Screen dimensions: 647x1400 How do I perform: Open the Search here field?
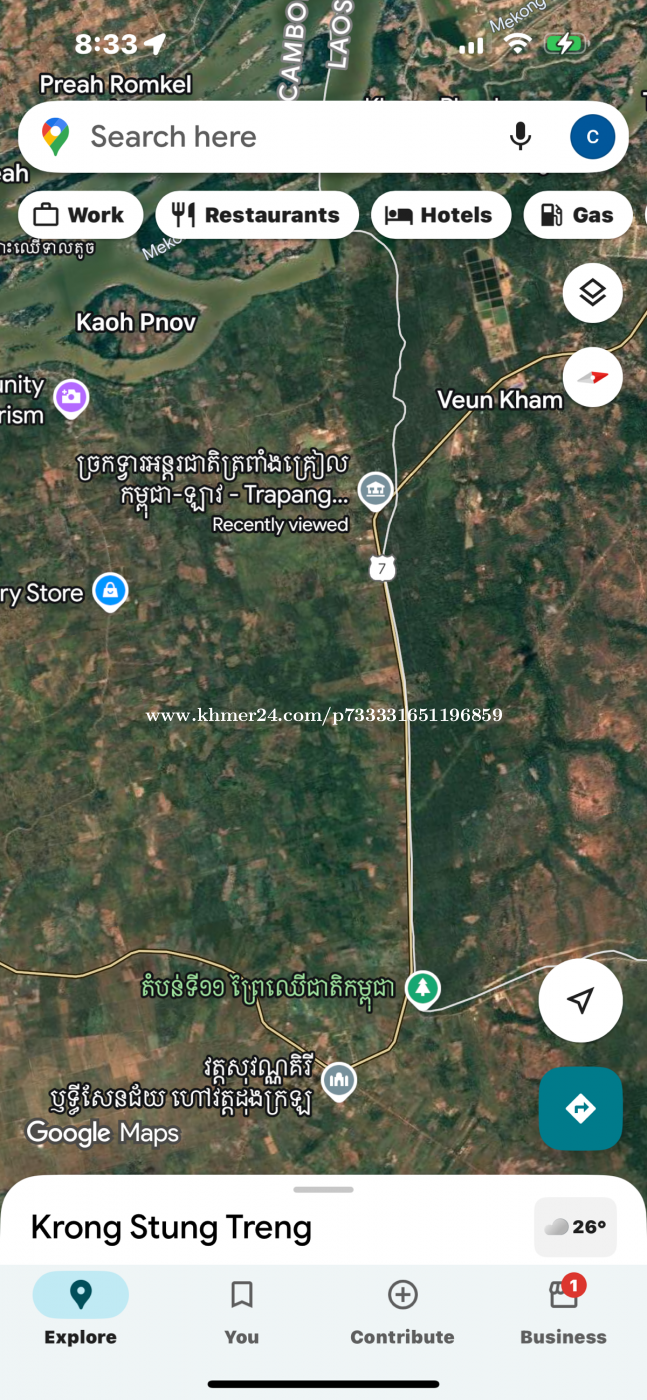point(280,137)
